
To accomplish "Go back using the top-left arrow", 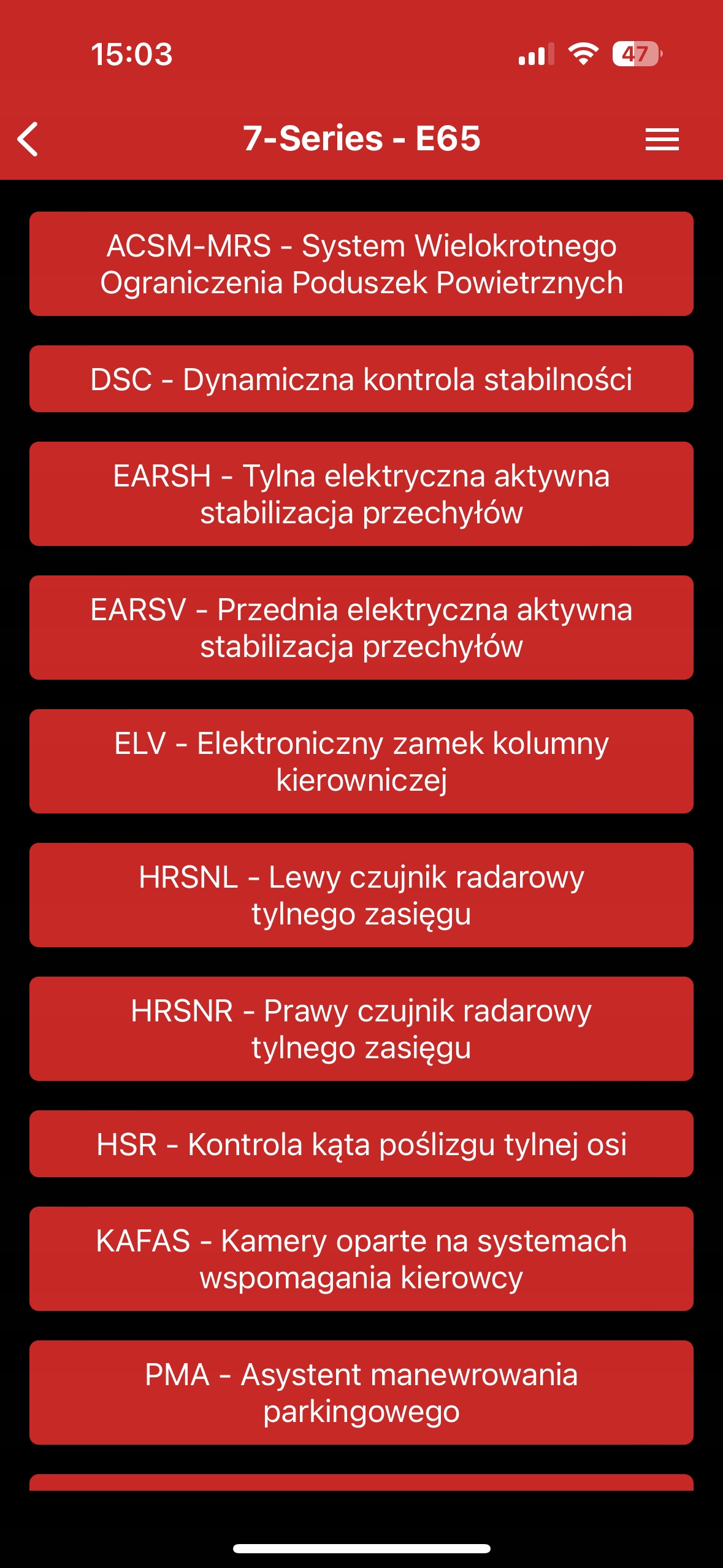I will click(x=28, y=139).
